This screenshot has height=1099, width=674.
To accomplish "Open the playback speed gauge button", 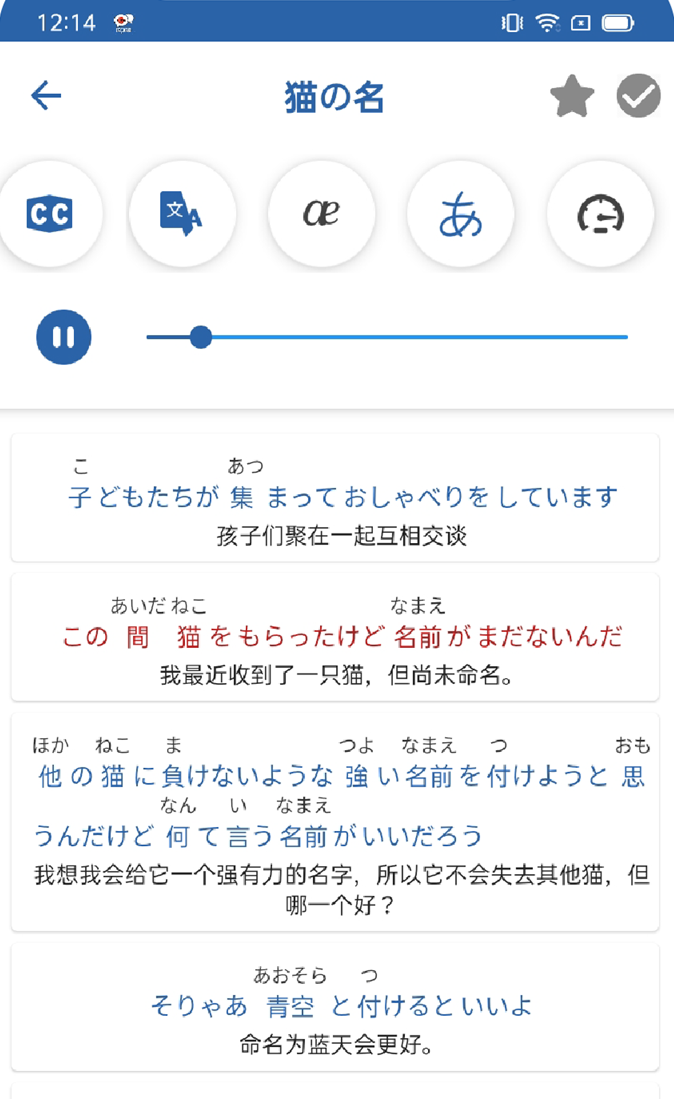I will coord(600,214).
